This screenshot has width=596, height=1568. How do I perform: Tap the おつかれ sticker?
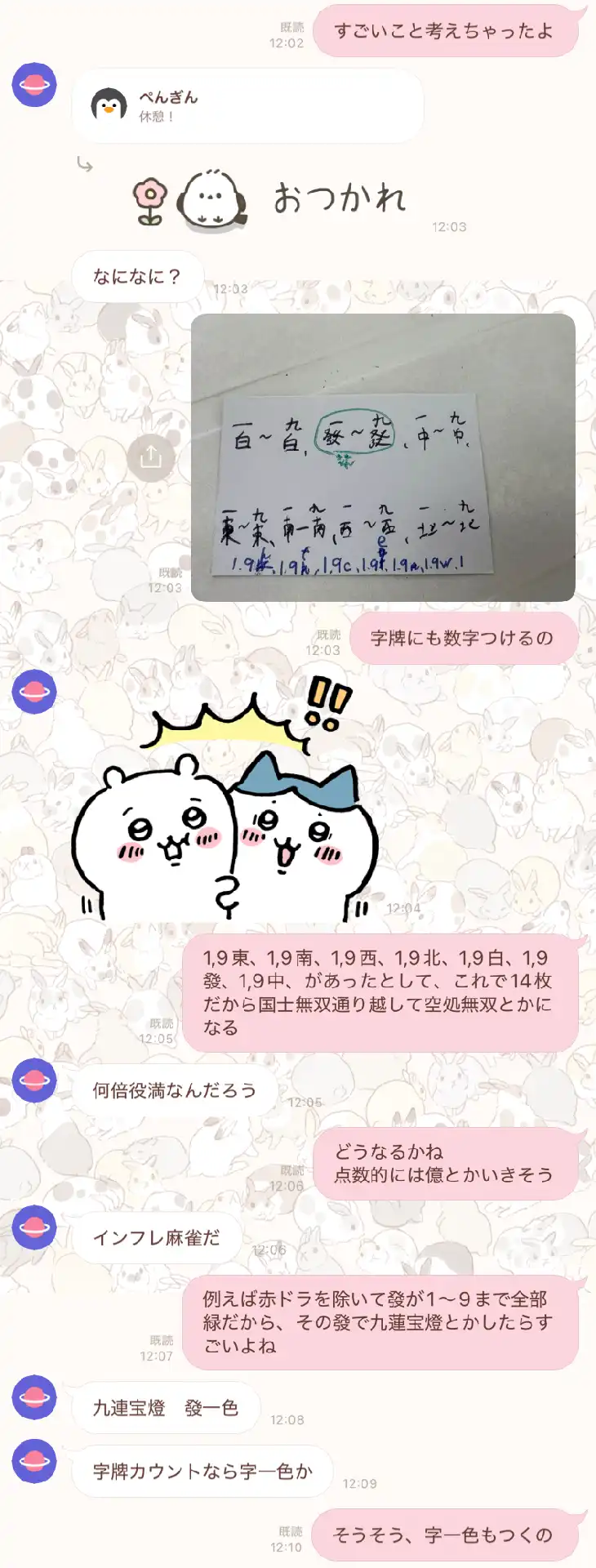pyautogui.click(x=269, y=198)
